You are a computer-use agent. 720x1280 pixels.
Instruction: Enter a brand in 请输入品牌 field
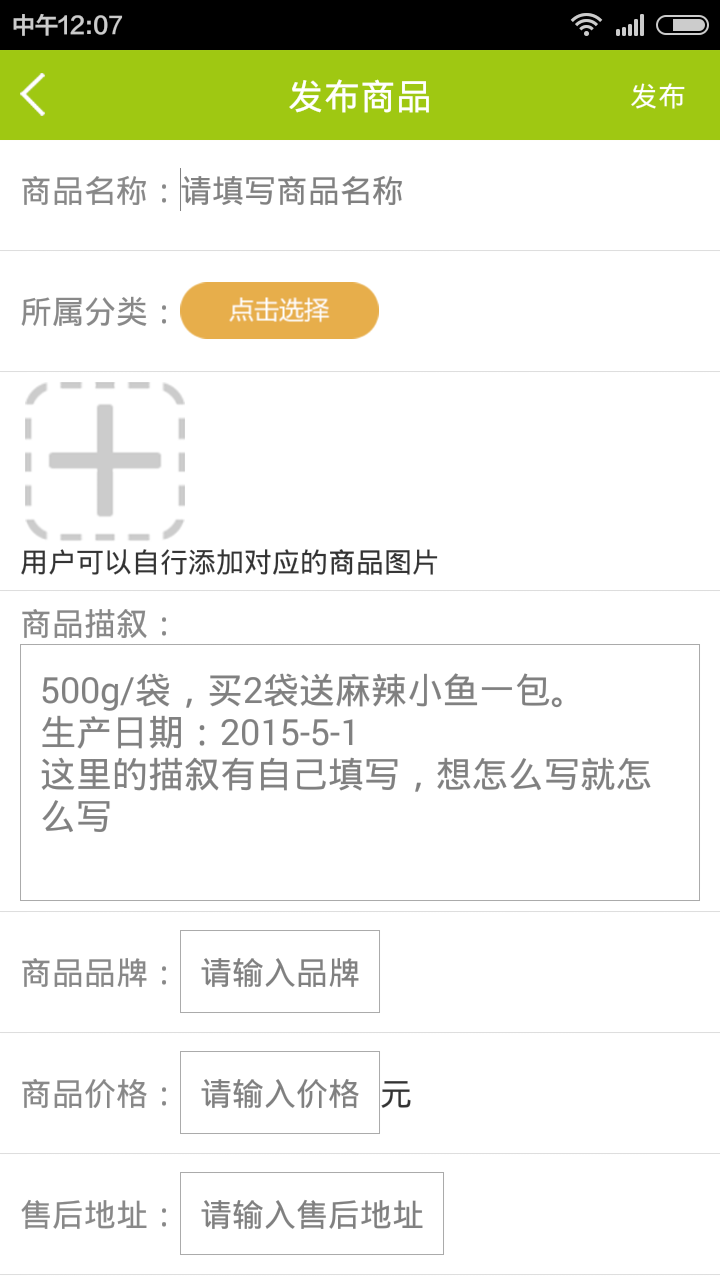(x=279, y=972)
